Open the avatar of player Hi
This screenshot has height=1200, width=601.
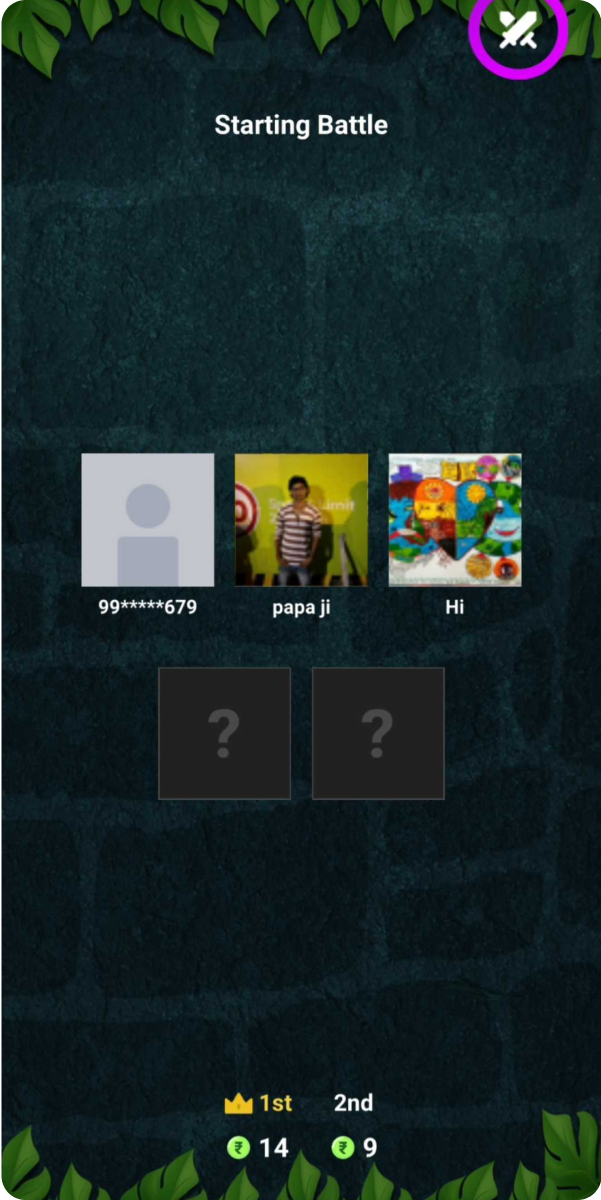tap(455, 520)
